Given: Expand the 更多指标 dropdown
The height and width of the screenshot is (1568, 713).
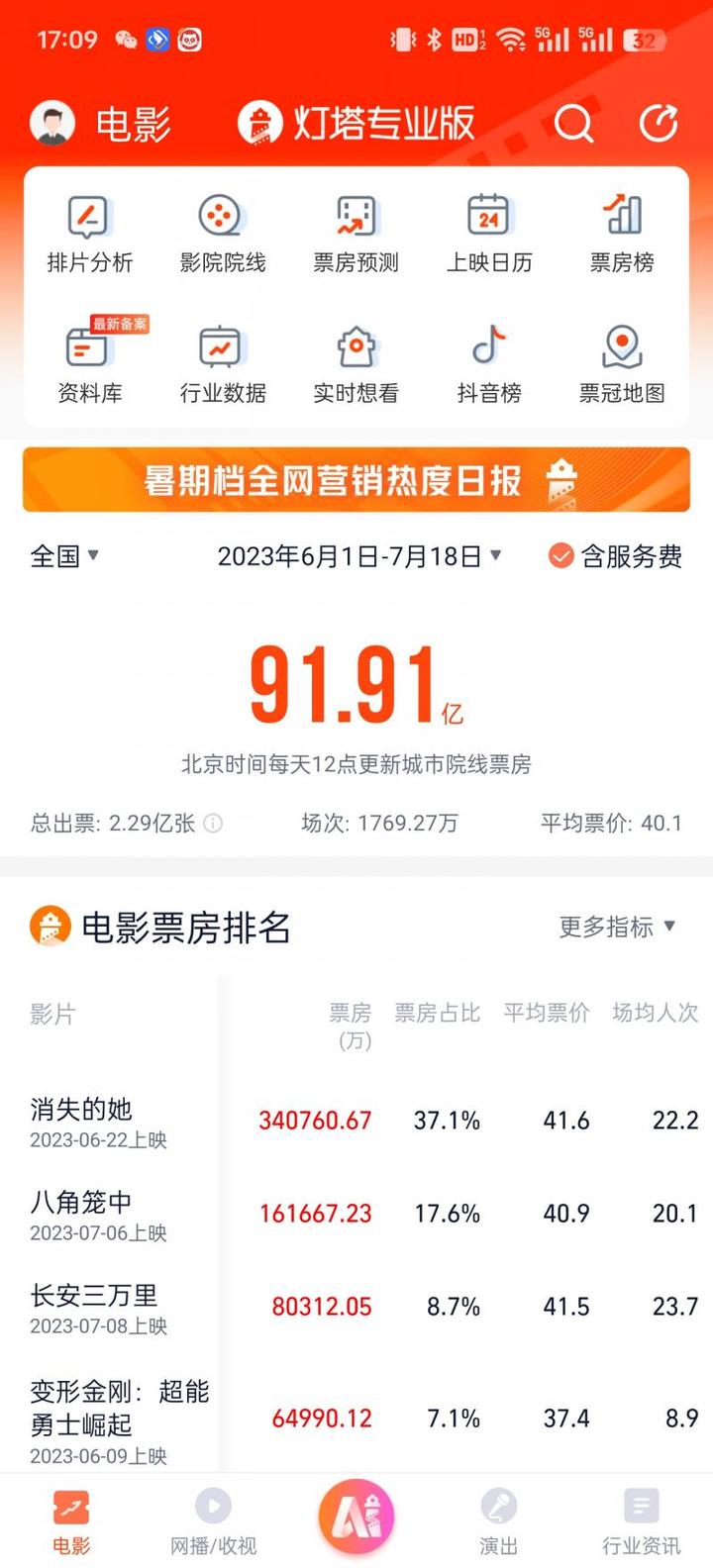Looking at the screenshot, I should (617, 927).
